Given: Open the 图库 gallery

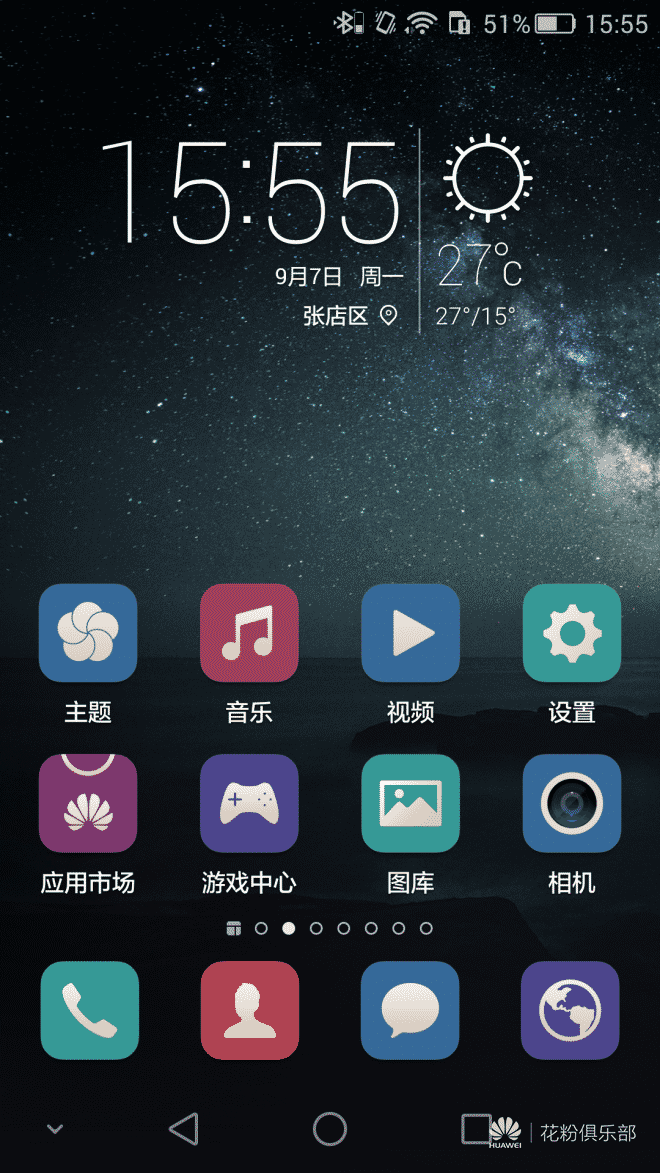Looking at the screenshot, I should tap(410, 804).
